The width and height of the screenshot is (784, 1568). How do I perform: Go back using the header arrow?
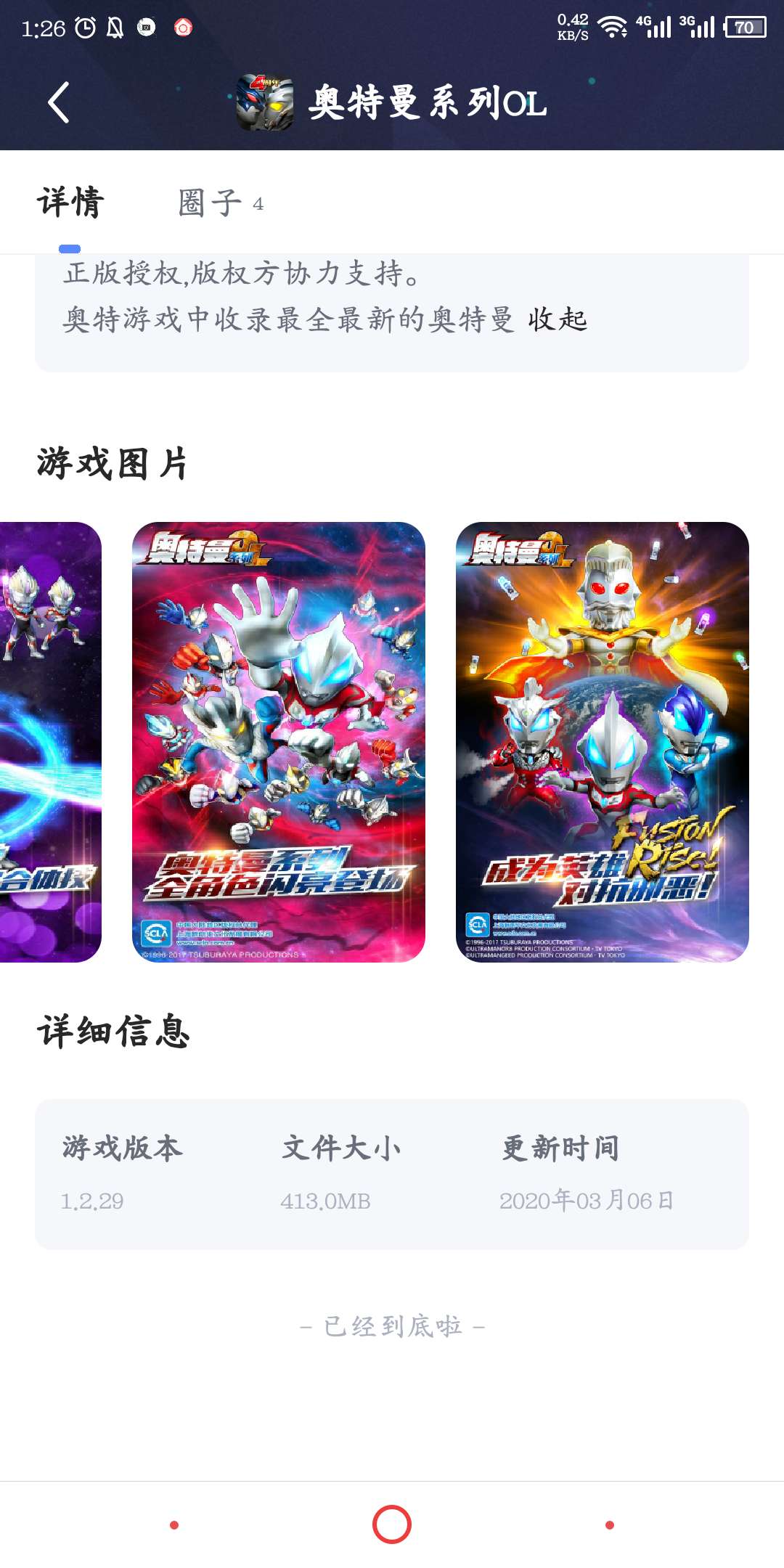(59, 102)
